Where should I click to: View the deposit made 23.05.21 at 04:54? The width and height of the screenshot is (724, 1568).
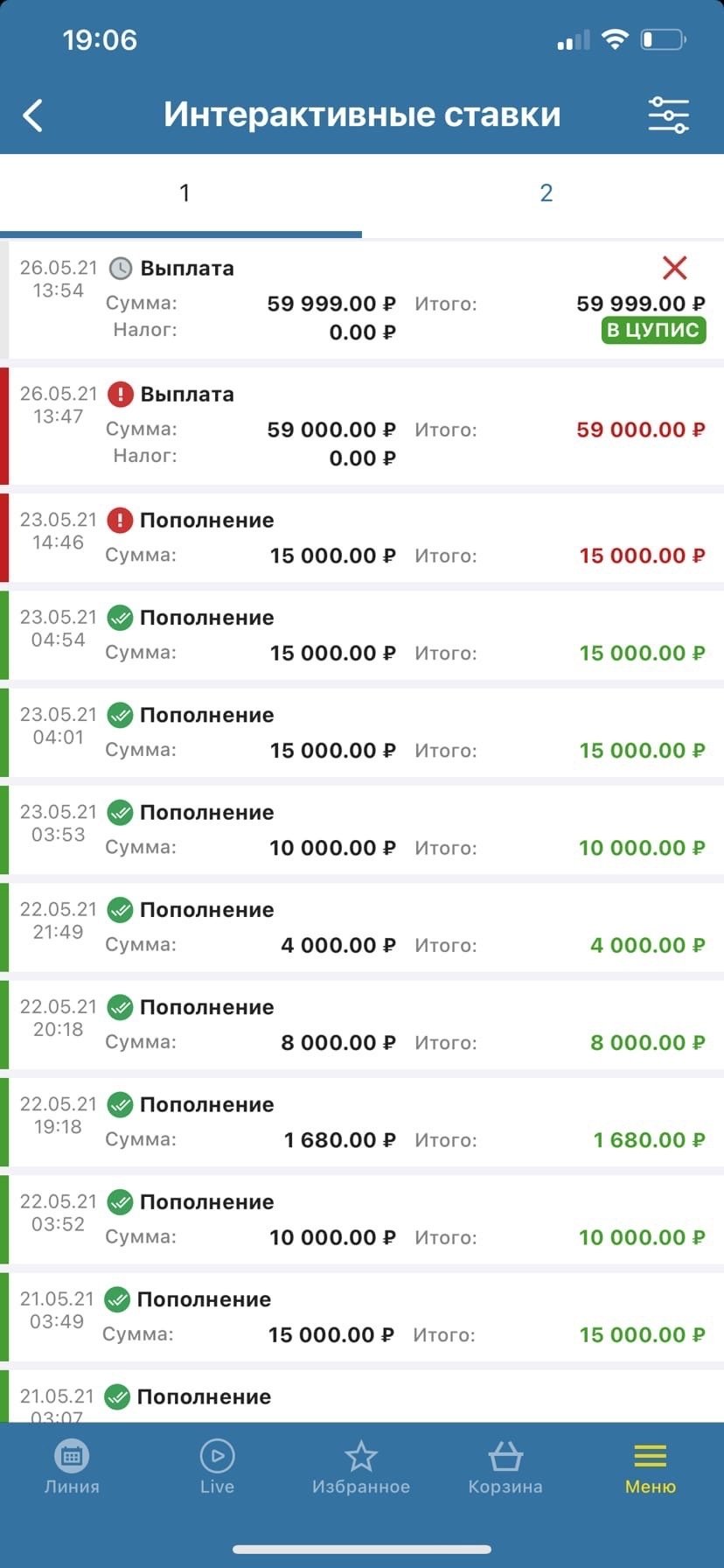[362, 636]
